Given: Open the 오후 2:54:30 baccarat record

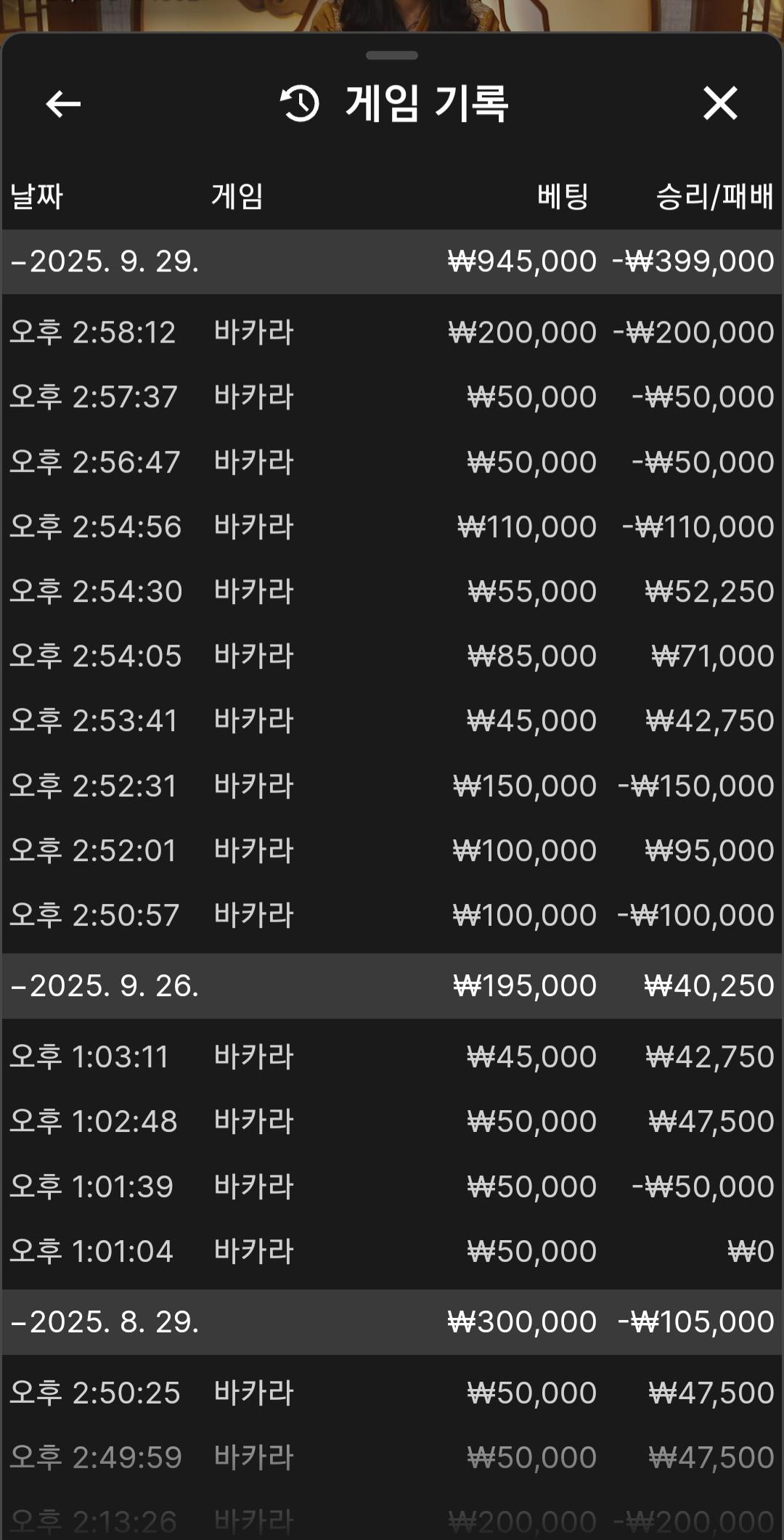Looking at the screenshot, I should [392, 592].
